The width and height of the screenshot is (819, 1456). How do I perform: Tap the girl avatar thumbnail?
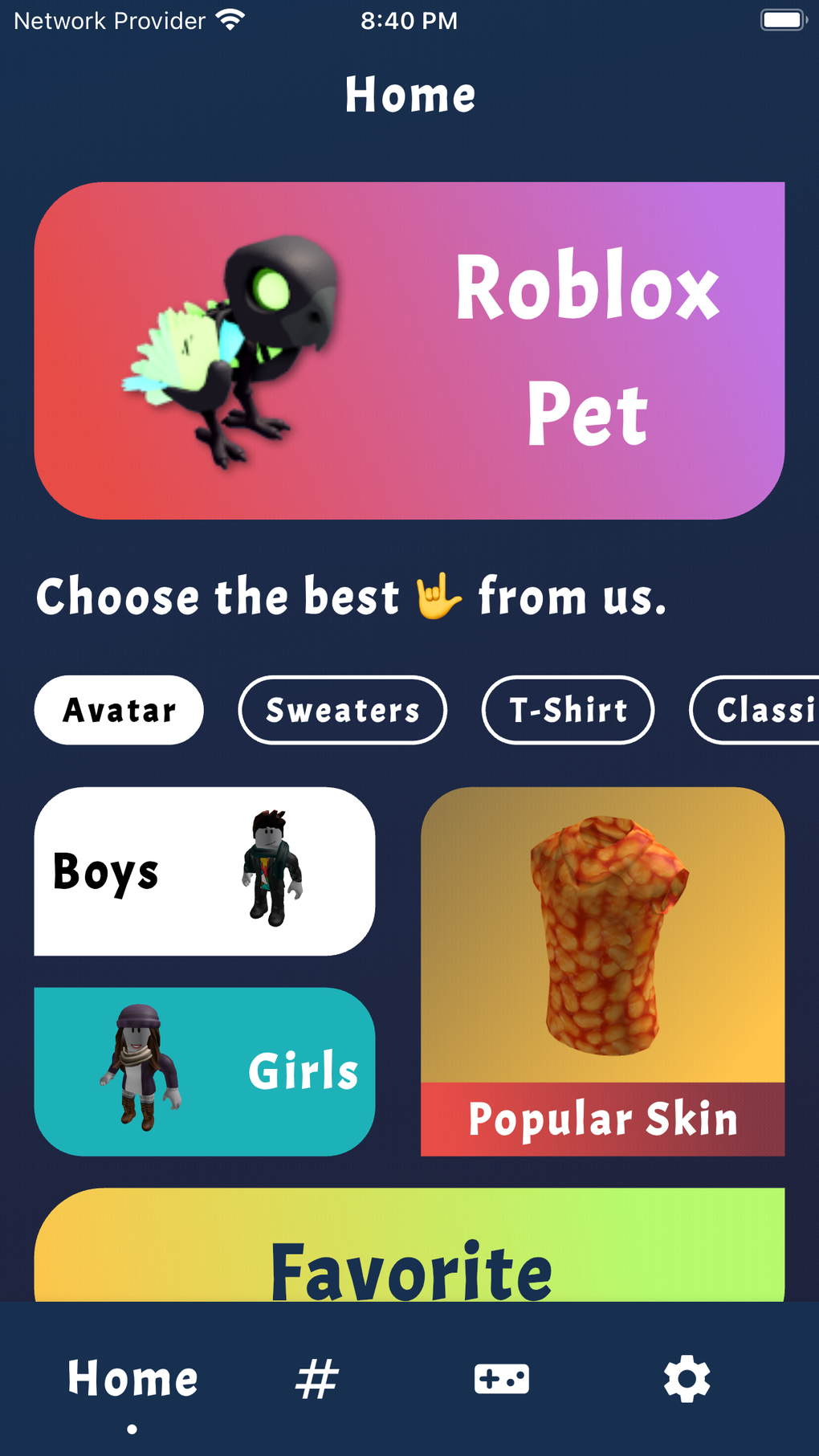click(x=143, y=1068)
